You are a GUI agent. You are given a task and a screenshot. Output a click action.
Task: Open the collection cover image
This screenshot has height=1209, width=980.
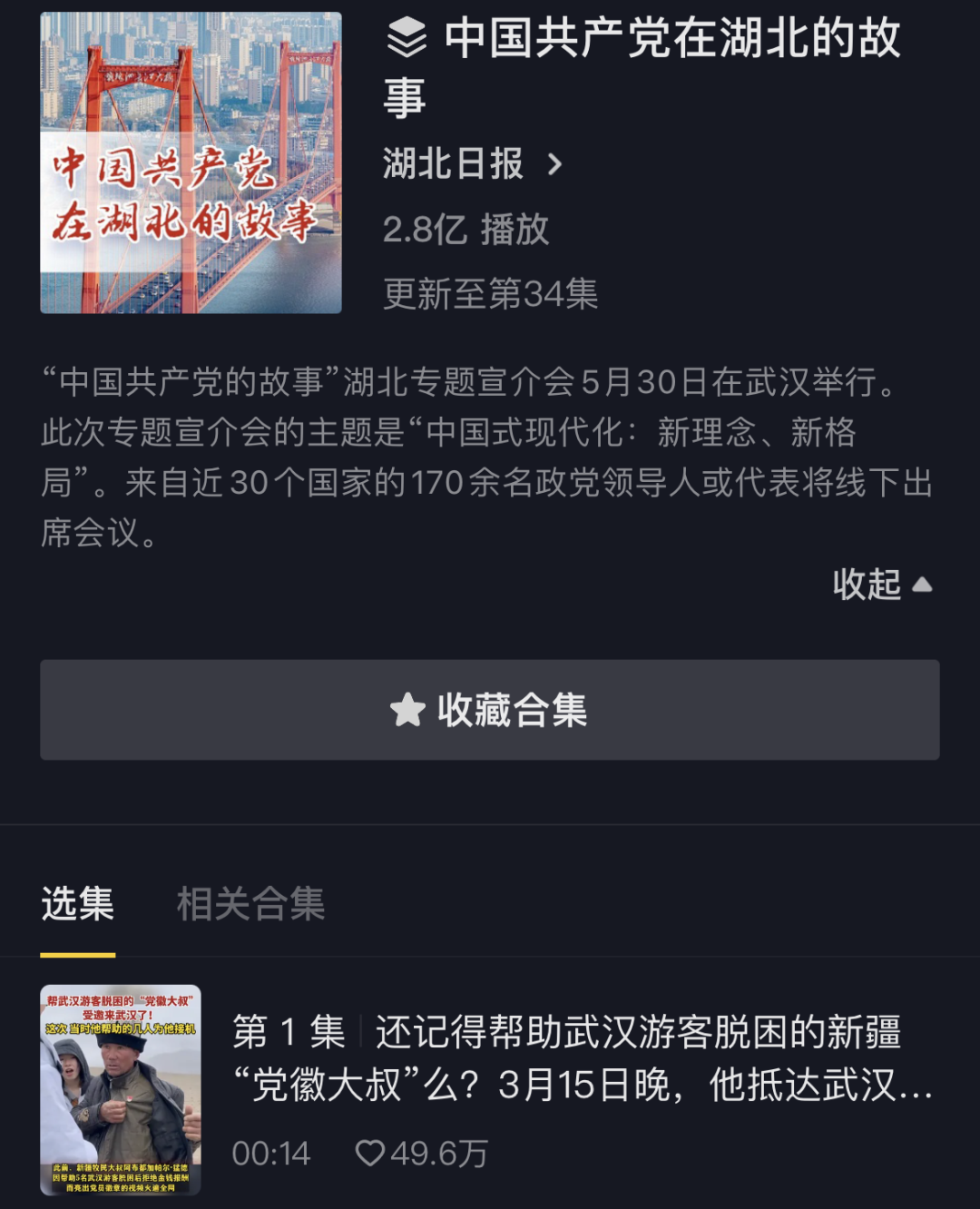191,162
